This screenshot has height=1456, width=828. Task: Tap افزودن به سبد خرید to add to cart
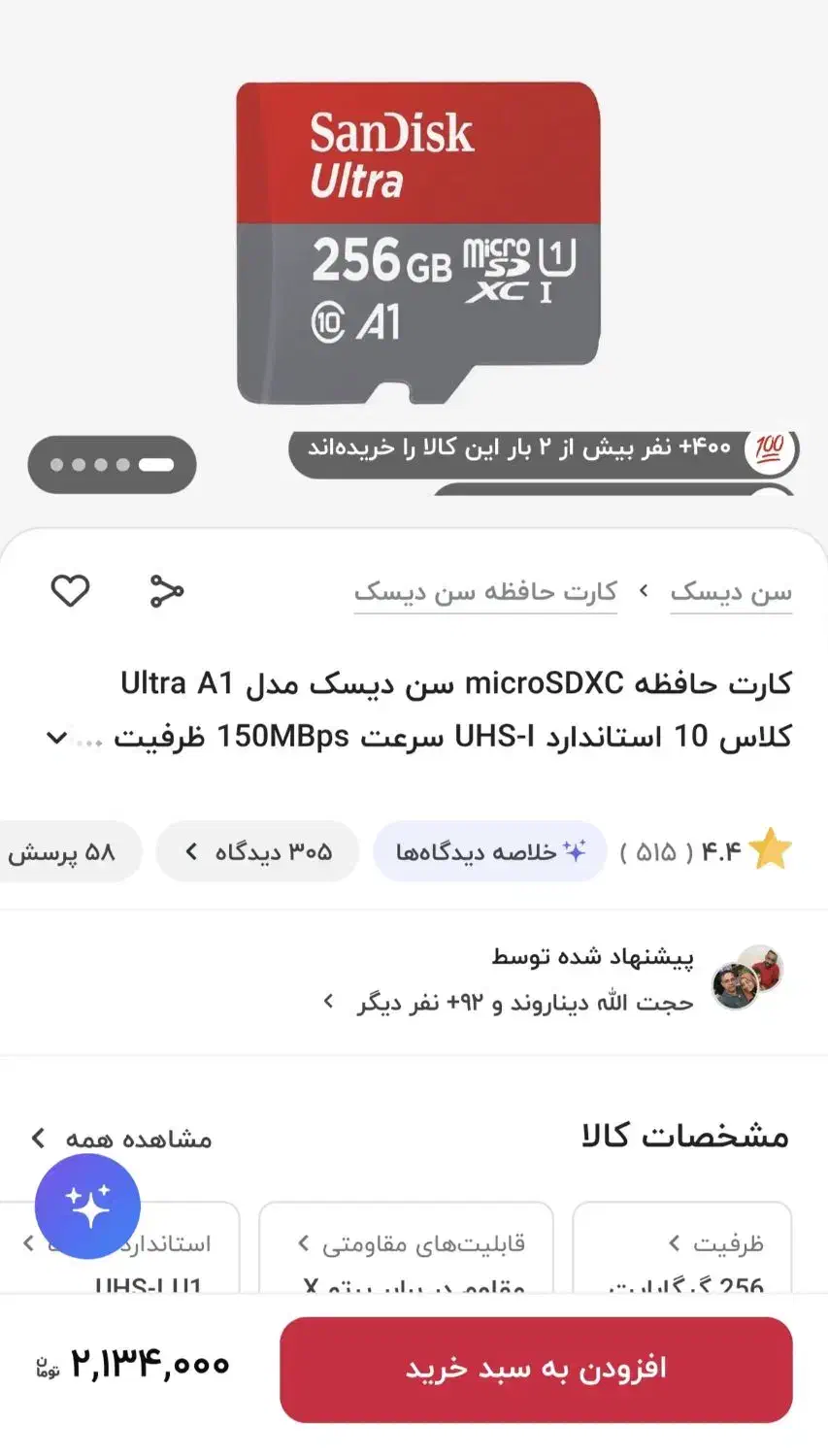point(536,1369)
